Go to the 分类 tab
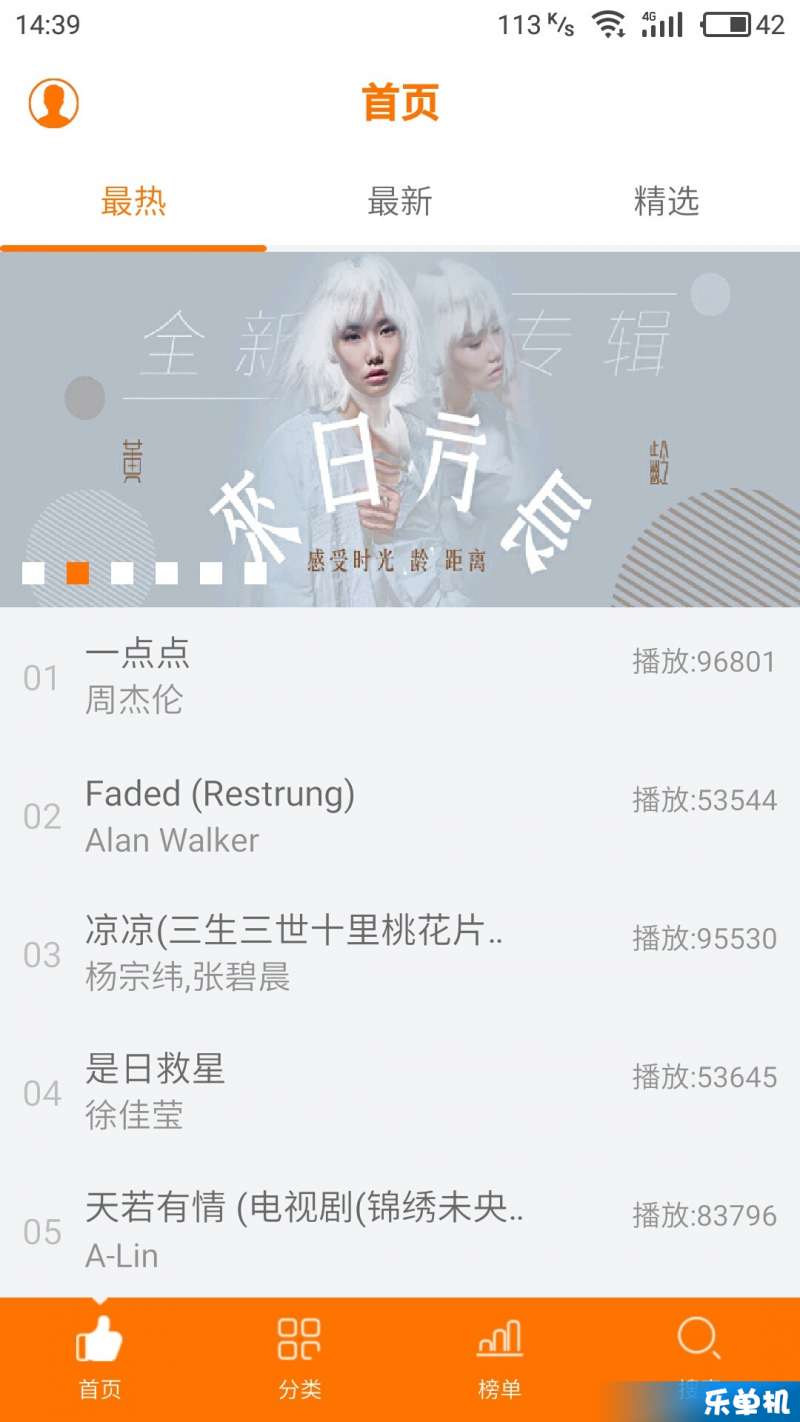The height and width of the screenshot is (1422, 800). [299, 1358]
